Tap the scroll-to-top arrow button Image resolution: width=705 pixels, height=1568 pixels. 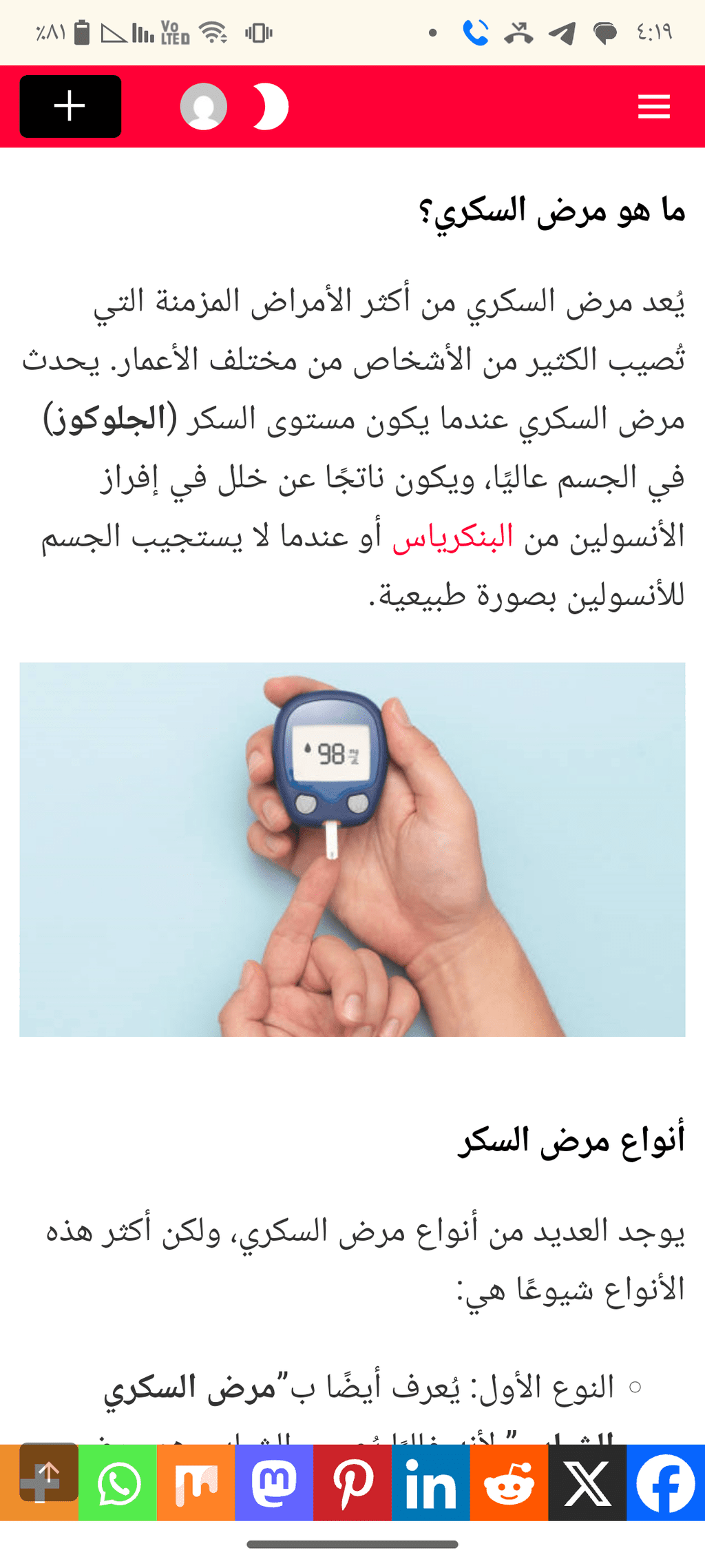pyautogui.click(x=49, y=1472)
